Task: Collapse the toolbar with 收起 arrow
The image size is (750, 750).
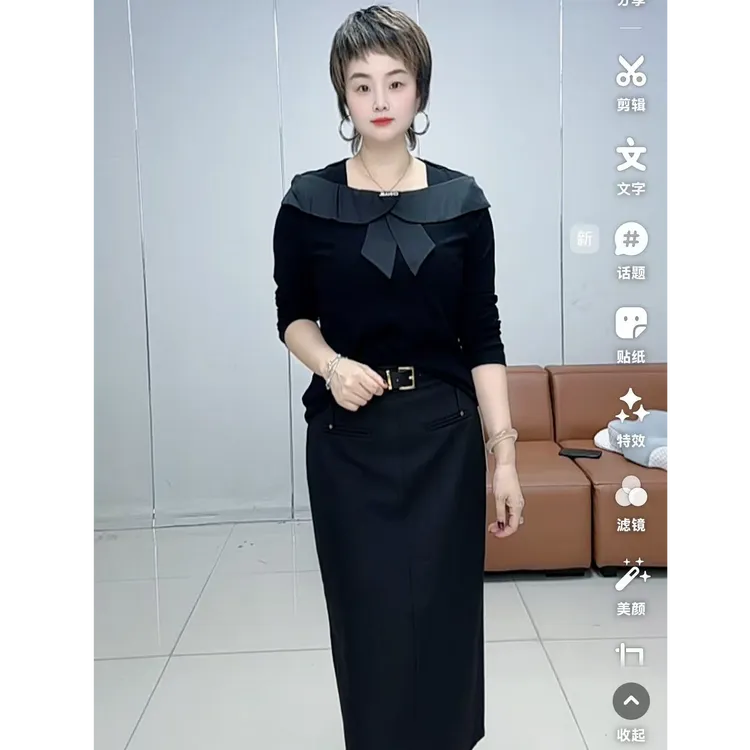Action: coord(631,703)
